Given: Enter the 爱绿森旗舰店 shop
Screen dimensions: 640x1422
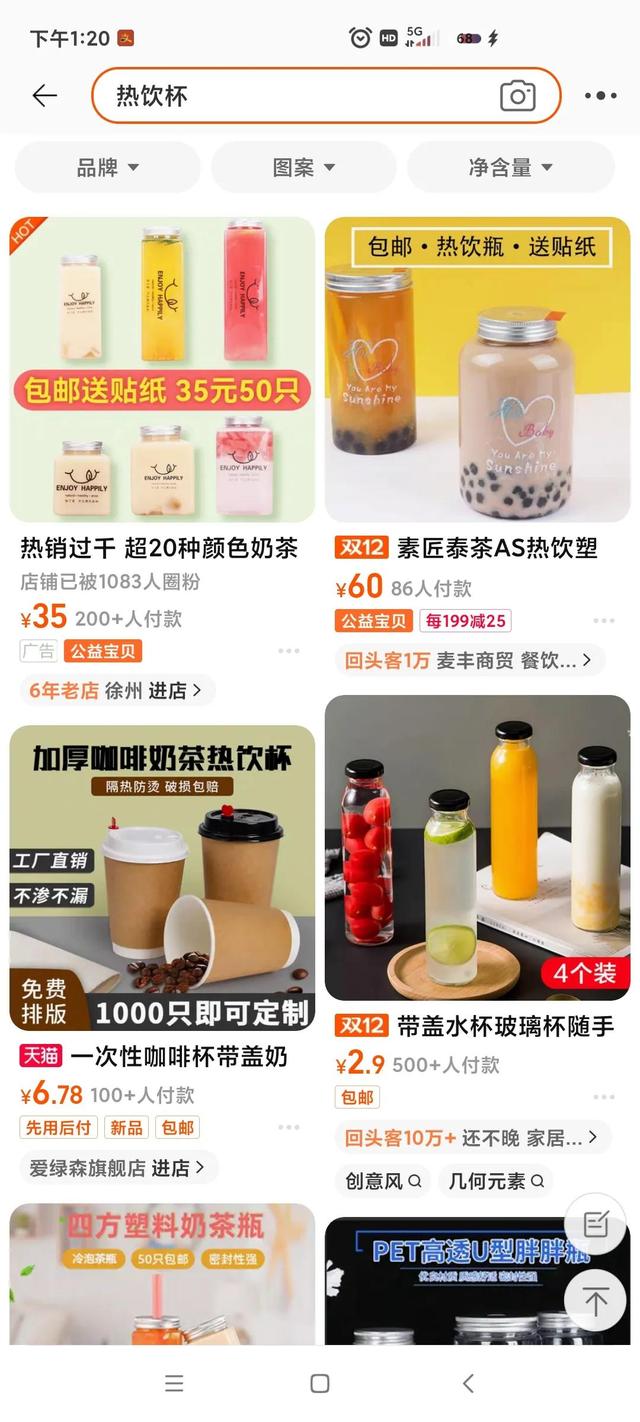Looking at the screenshot, I should coord(118,1168).
